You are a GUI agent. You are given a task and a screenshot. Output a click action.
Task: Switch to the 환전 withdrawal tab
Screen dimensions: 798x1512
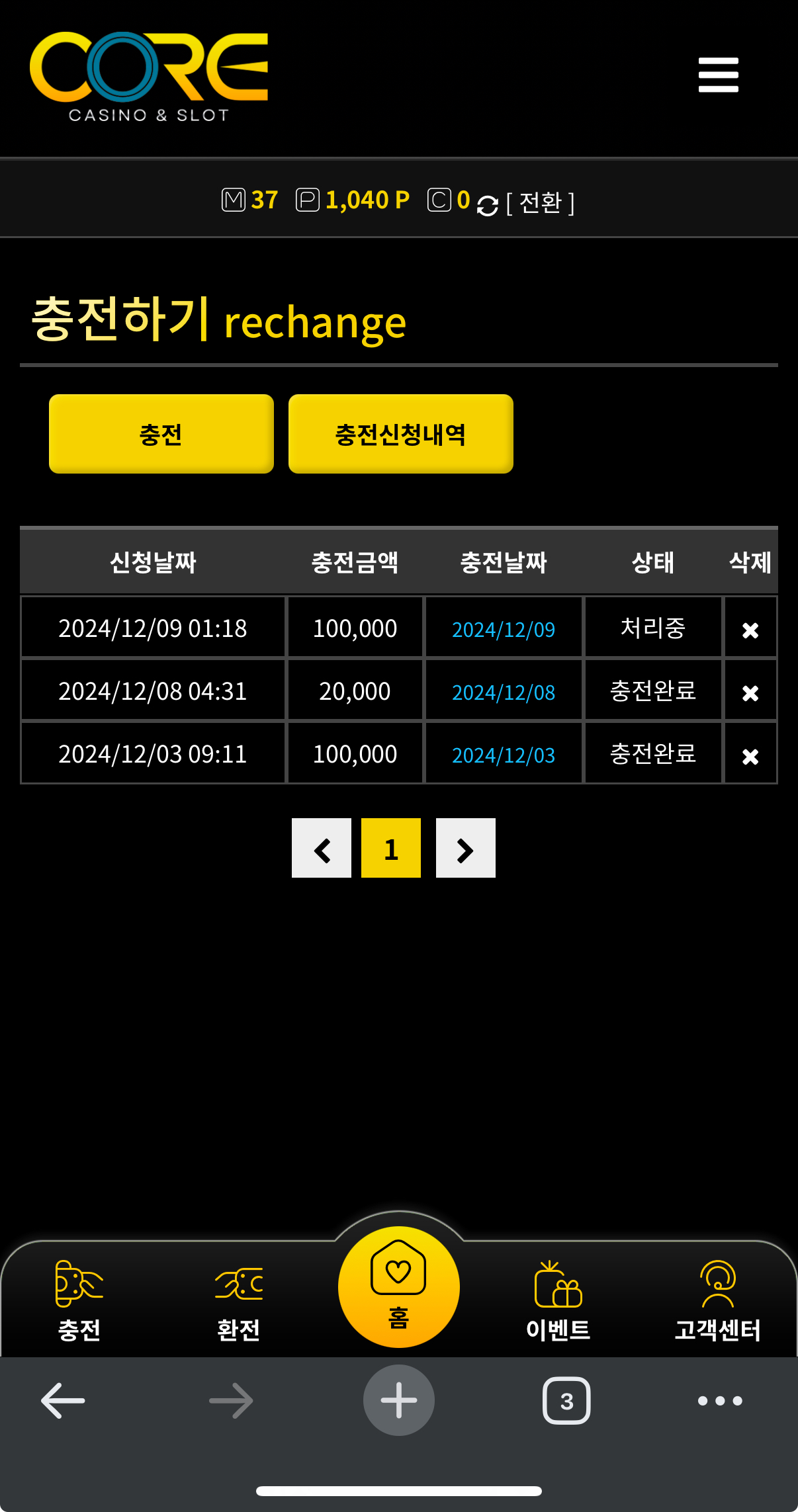239,1300
